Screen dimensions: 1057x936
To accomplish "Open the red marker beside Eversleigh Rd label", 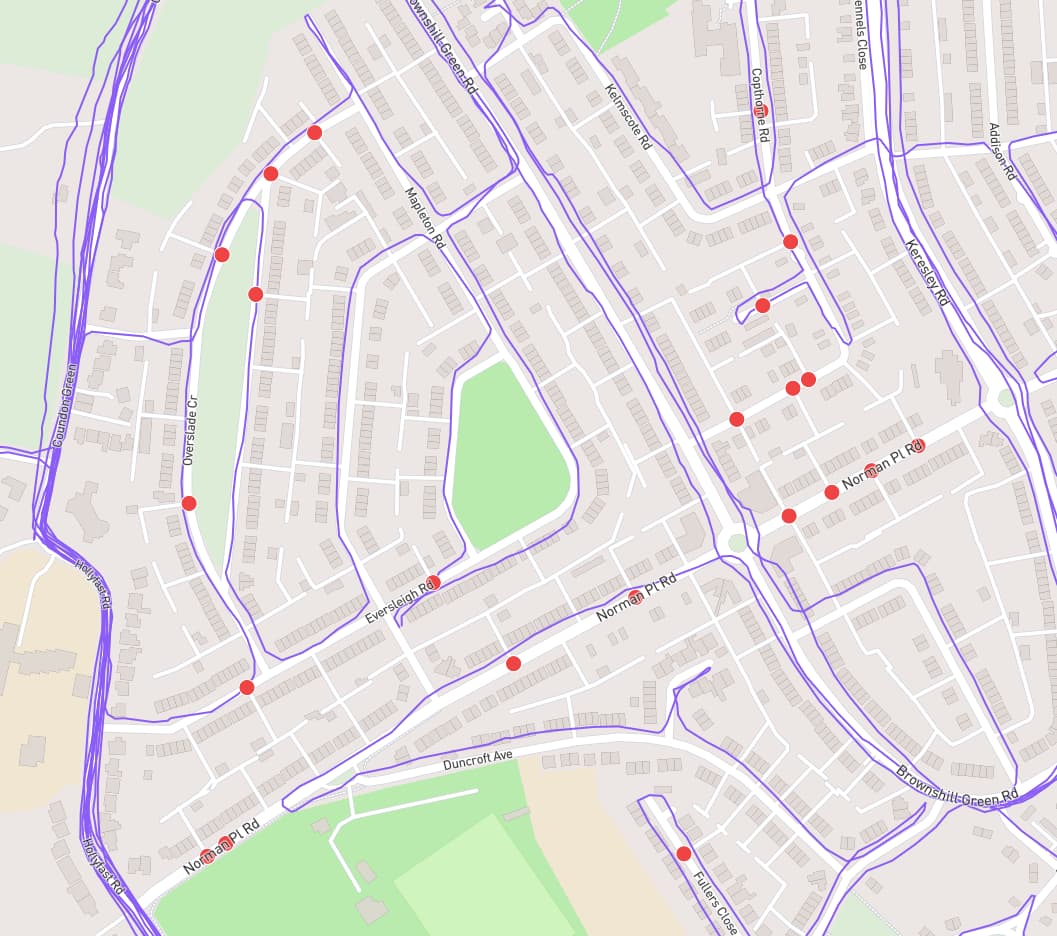I will pos(434,582).
